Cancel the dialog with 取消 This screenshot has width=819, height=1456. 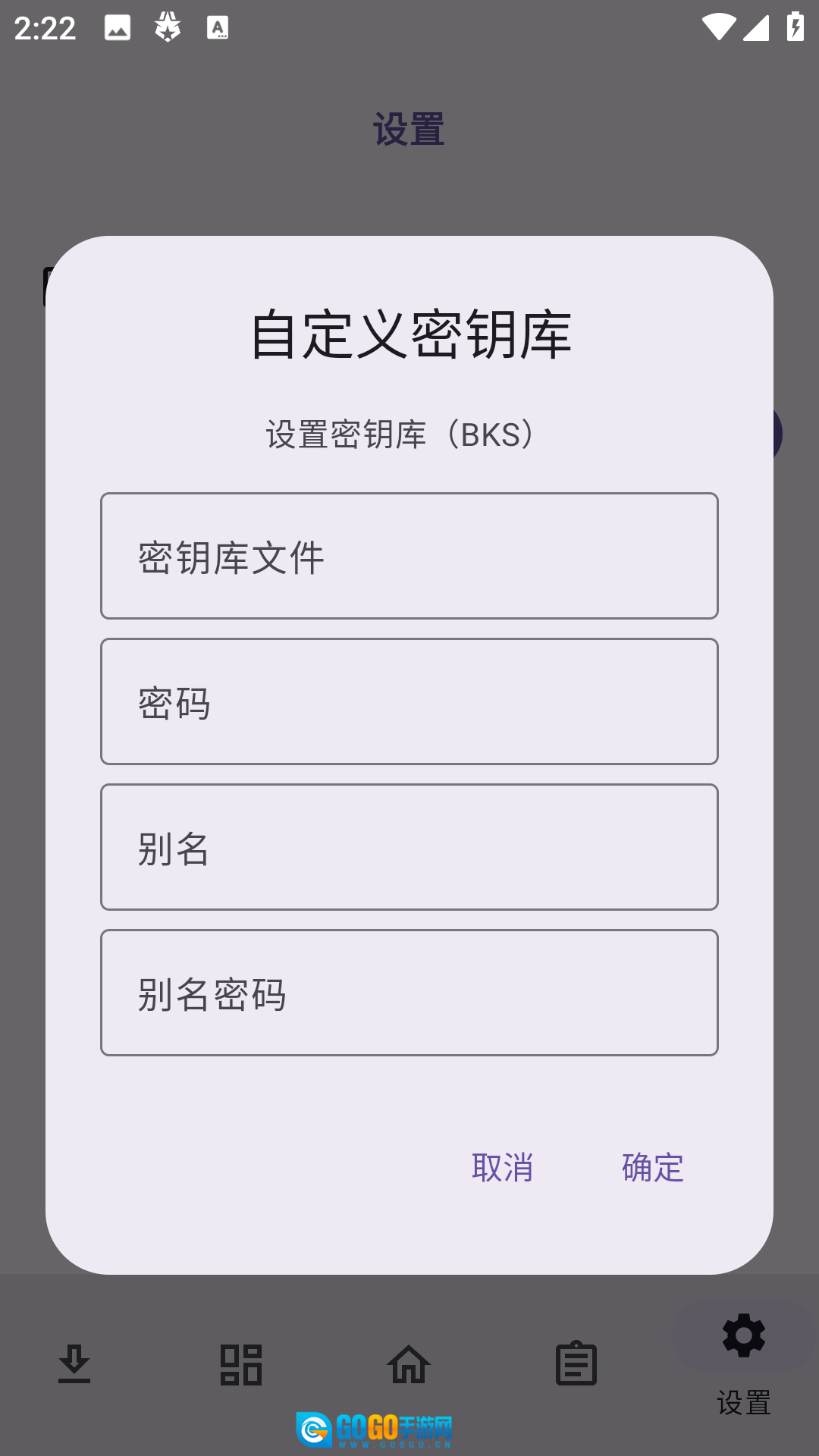502,1167
